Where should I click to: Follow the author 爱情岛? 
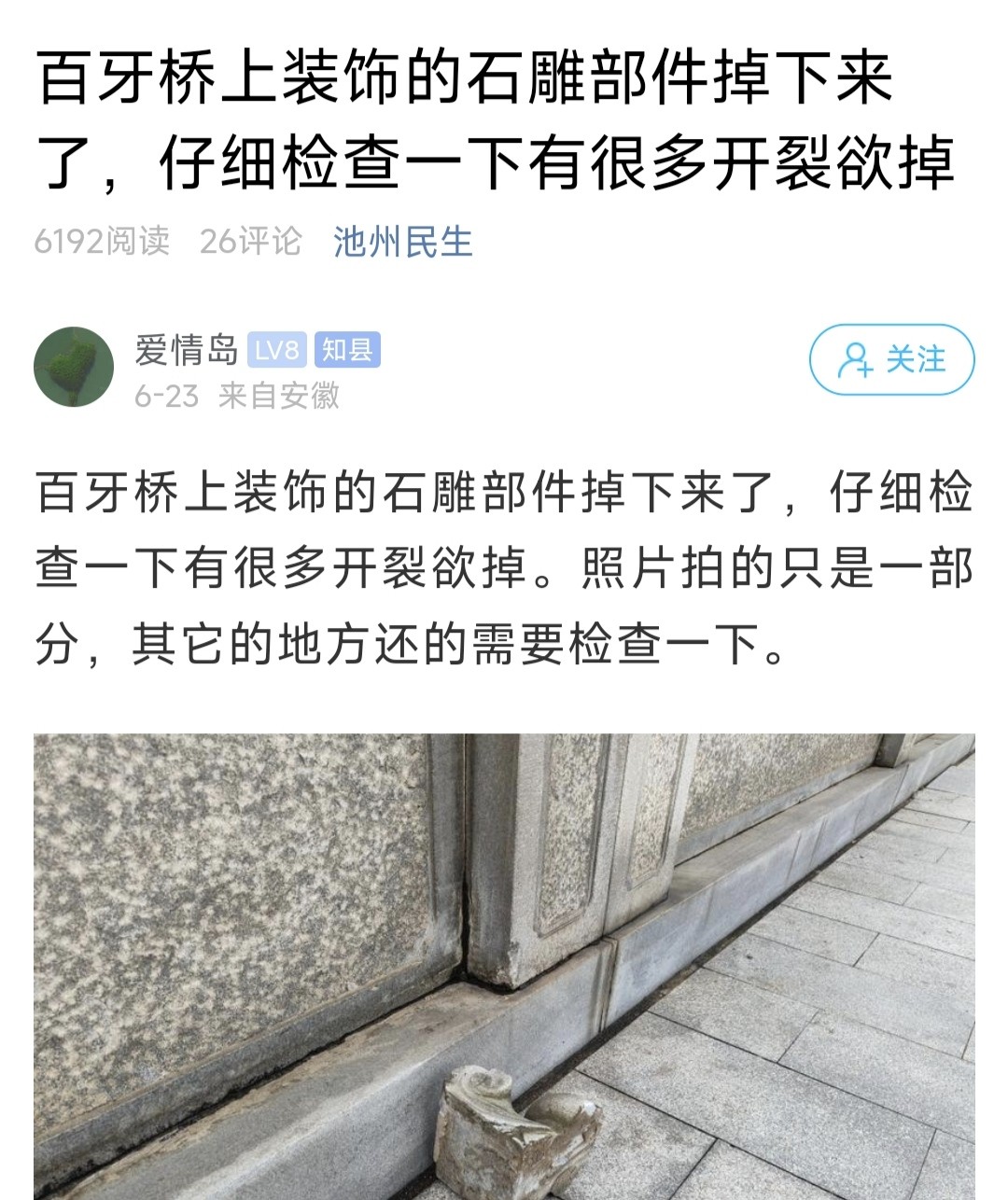click(891, 359)
